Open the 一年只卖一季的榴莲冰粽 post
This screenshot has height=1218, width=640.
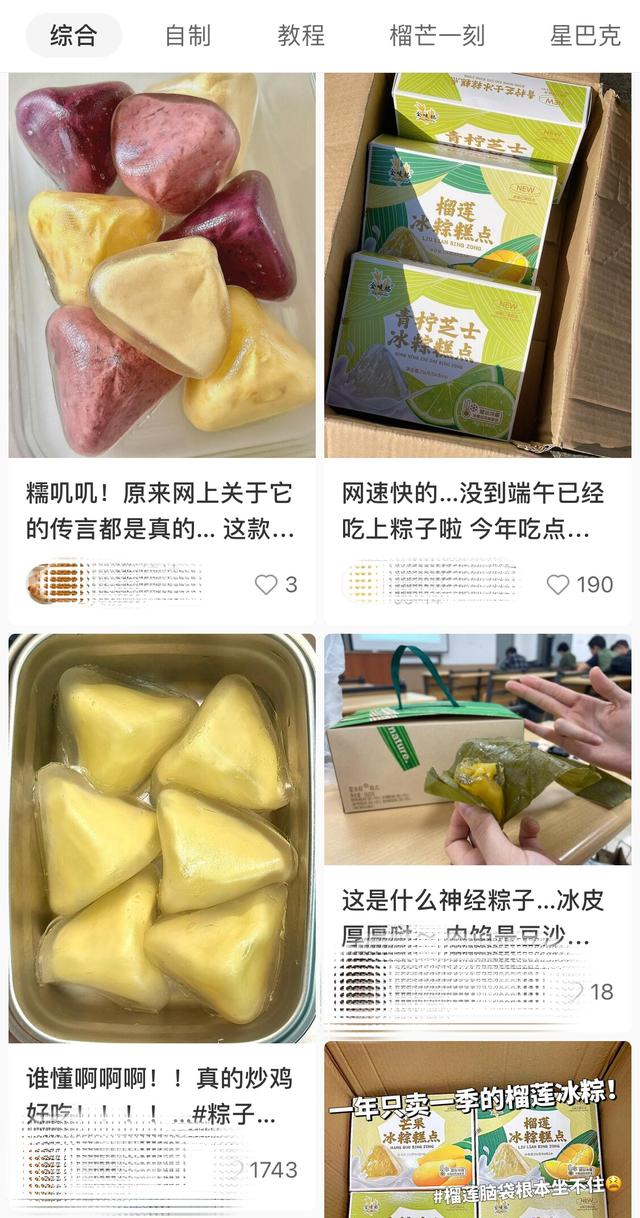pyautogui.click(x=477, y=1130)
